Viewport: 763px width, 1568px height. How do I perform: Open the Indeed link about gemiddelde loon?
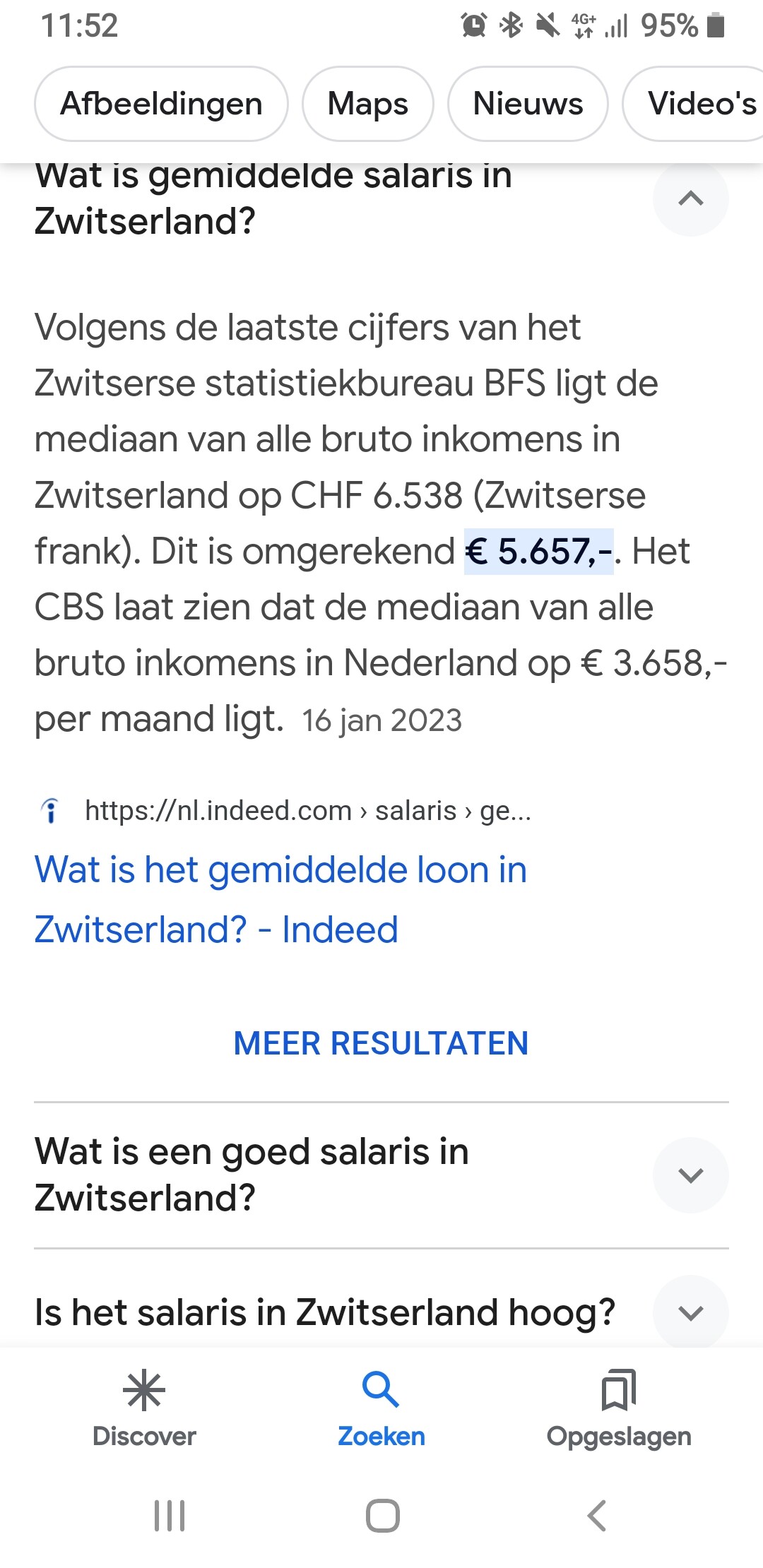coord(281,899)
